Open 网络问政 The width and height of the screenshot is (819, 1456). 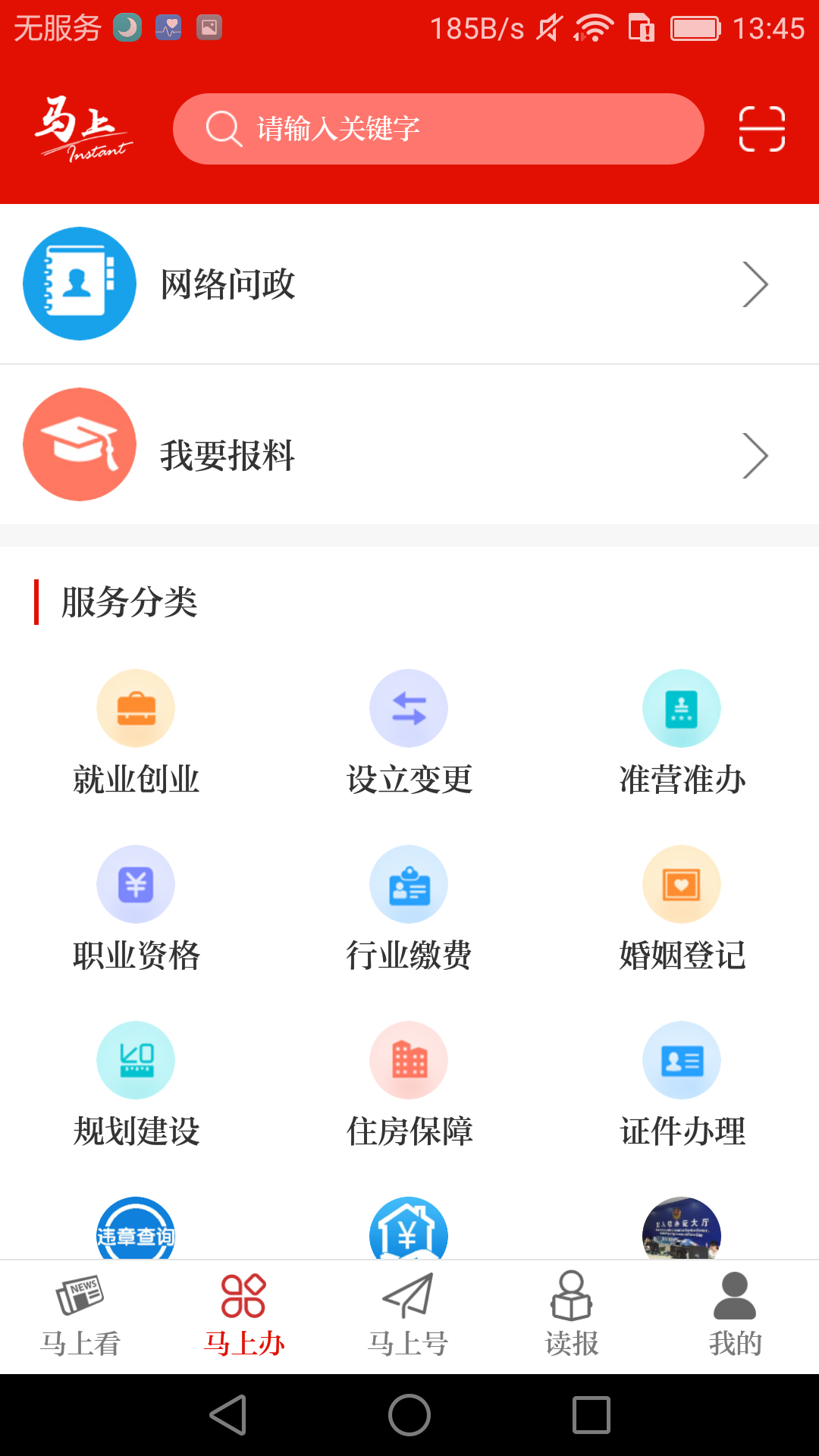coord(227,284)
